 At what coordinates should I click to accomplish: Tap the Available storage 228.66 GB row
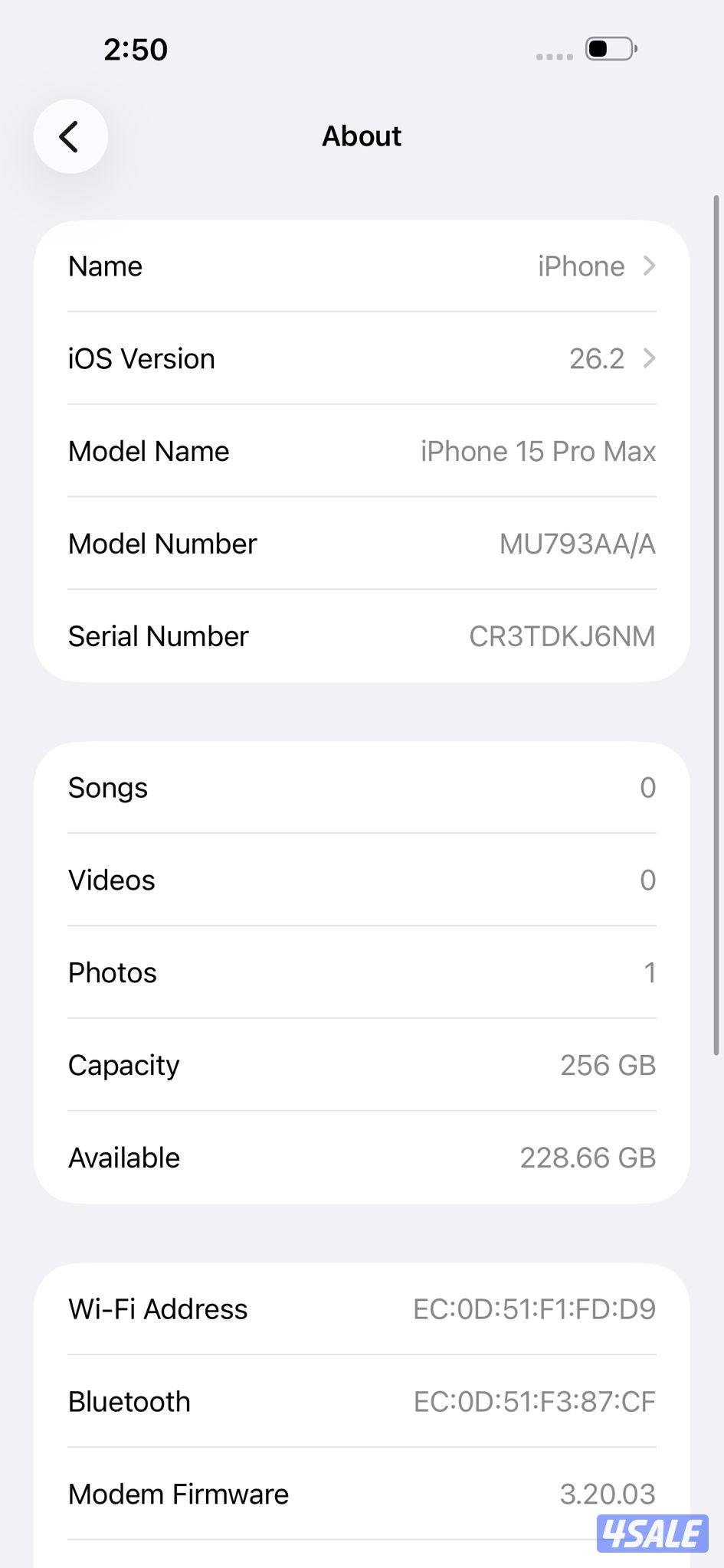(x=362, y=1157)
